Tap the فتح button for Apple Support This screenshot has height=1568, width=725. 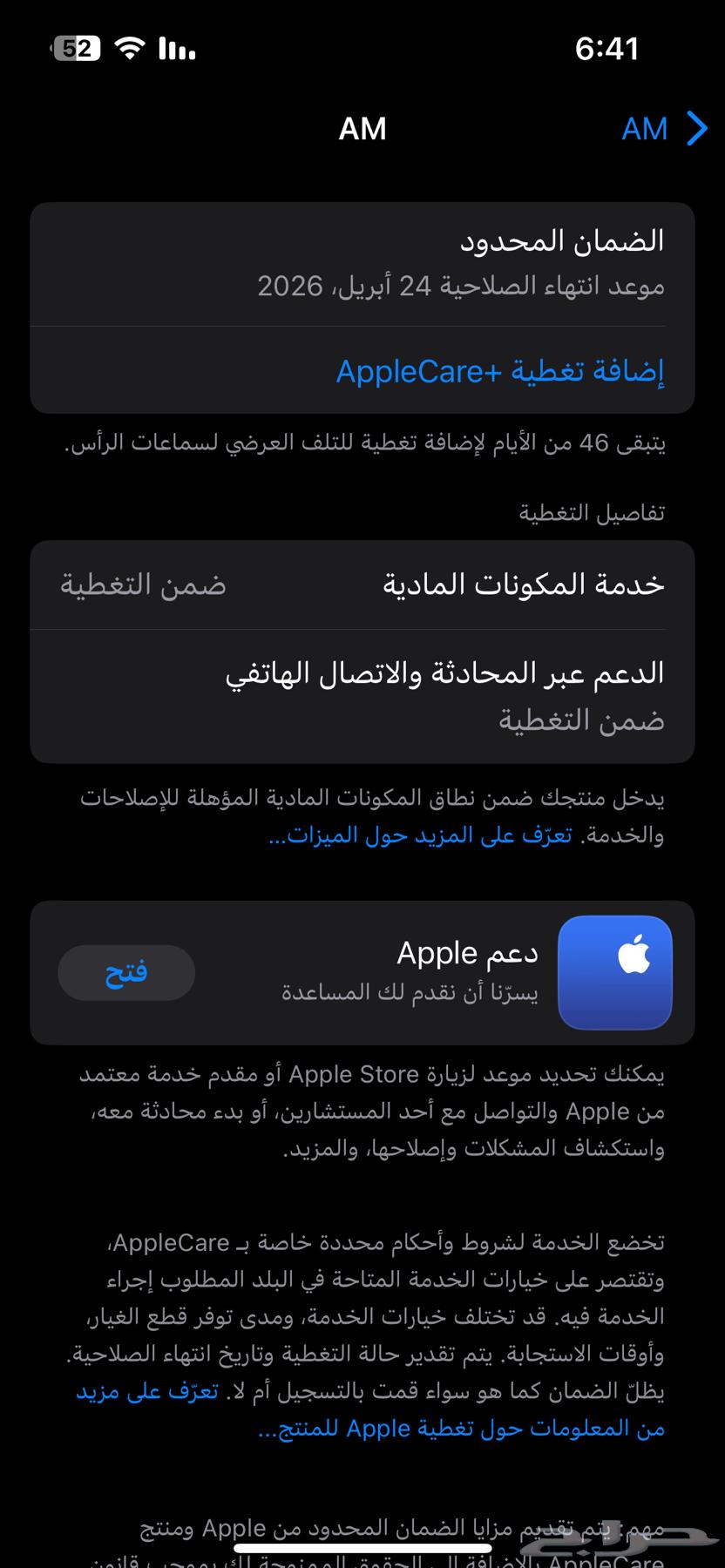[126, 972]
